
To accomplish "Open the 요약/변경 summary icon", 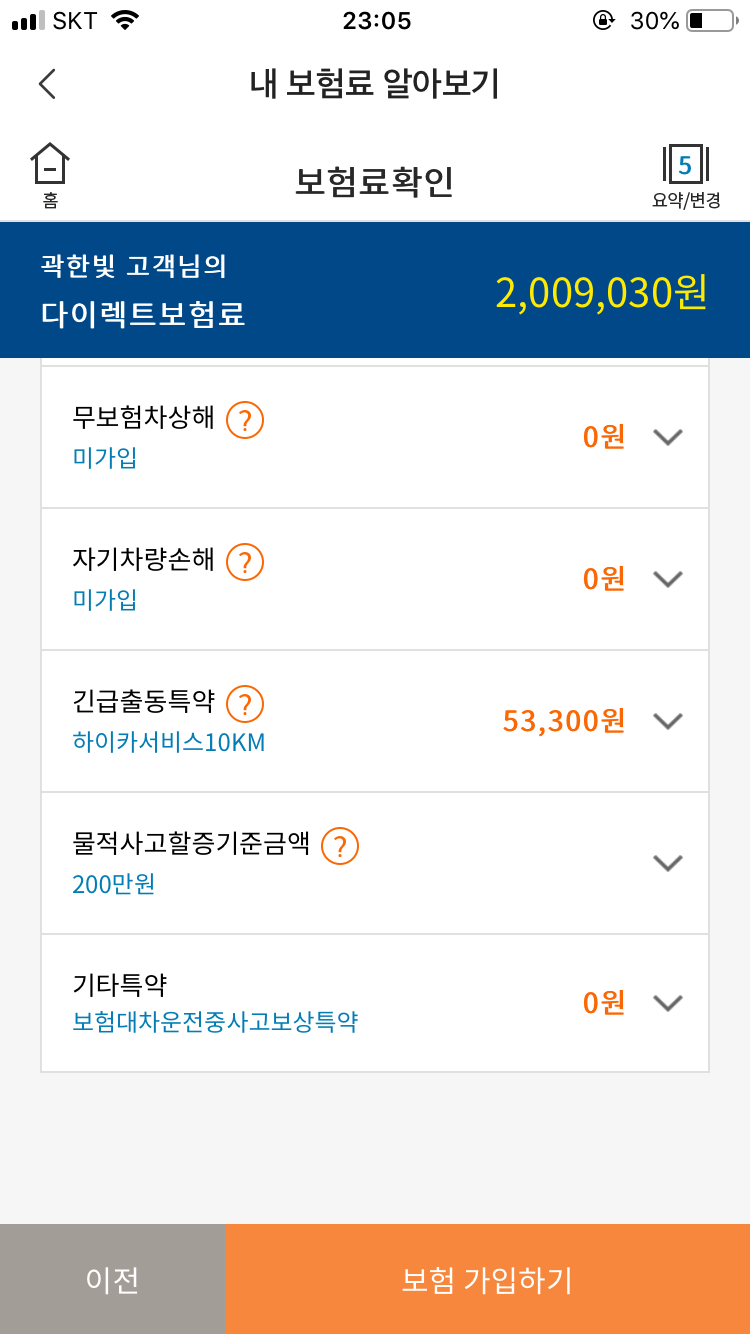I will click(685, 175).
